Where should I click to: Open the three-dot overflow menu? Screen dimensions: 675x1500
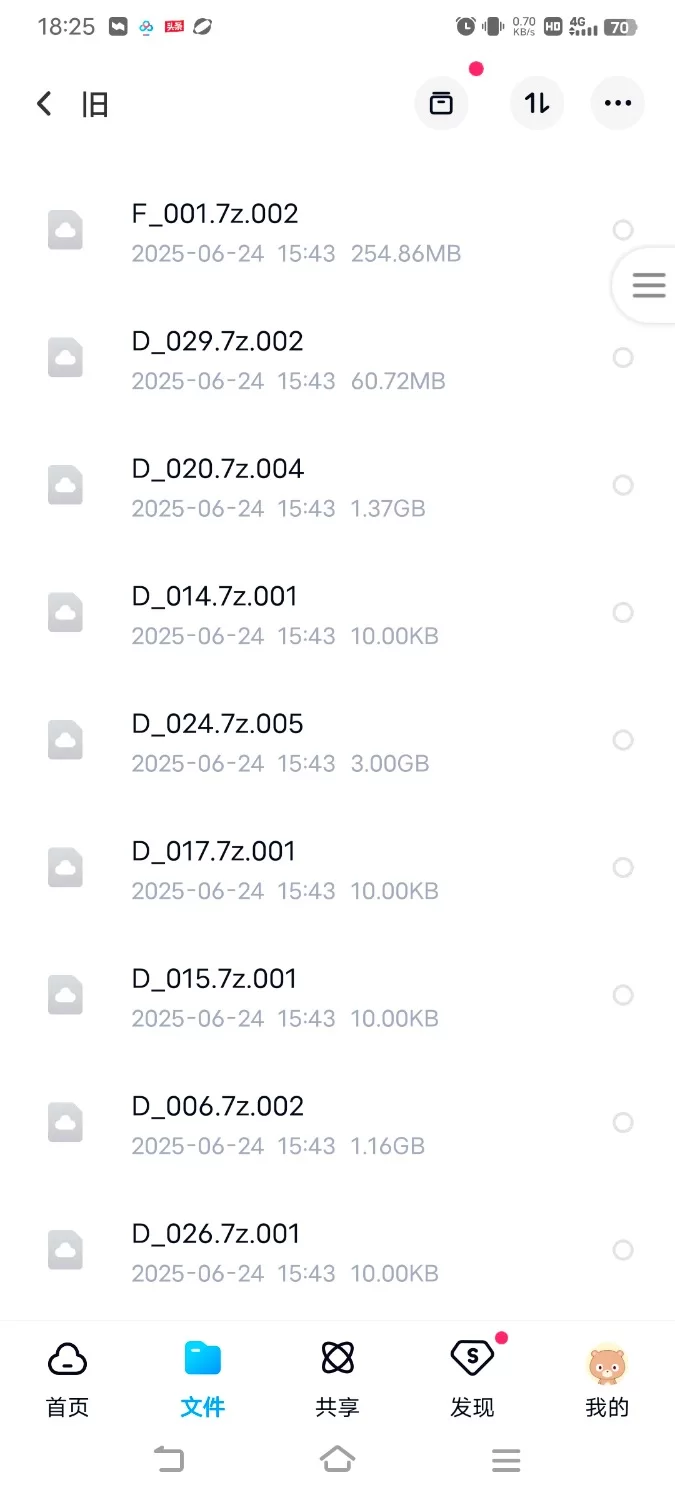(x=618, y=103)
